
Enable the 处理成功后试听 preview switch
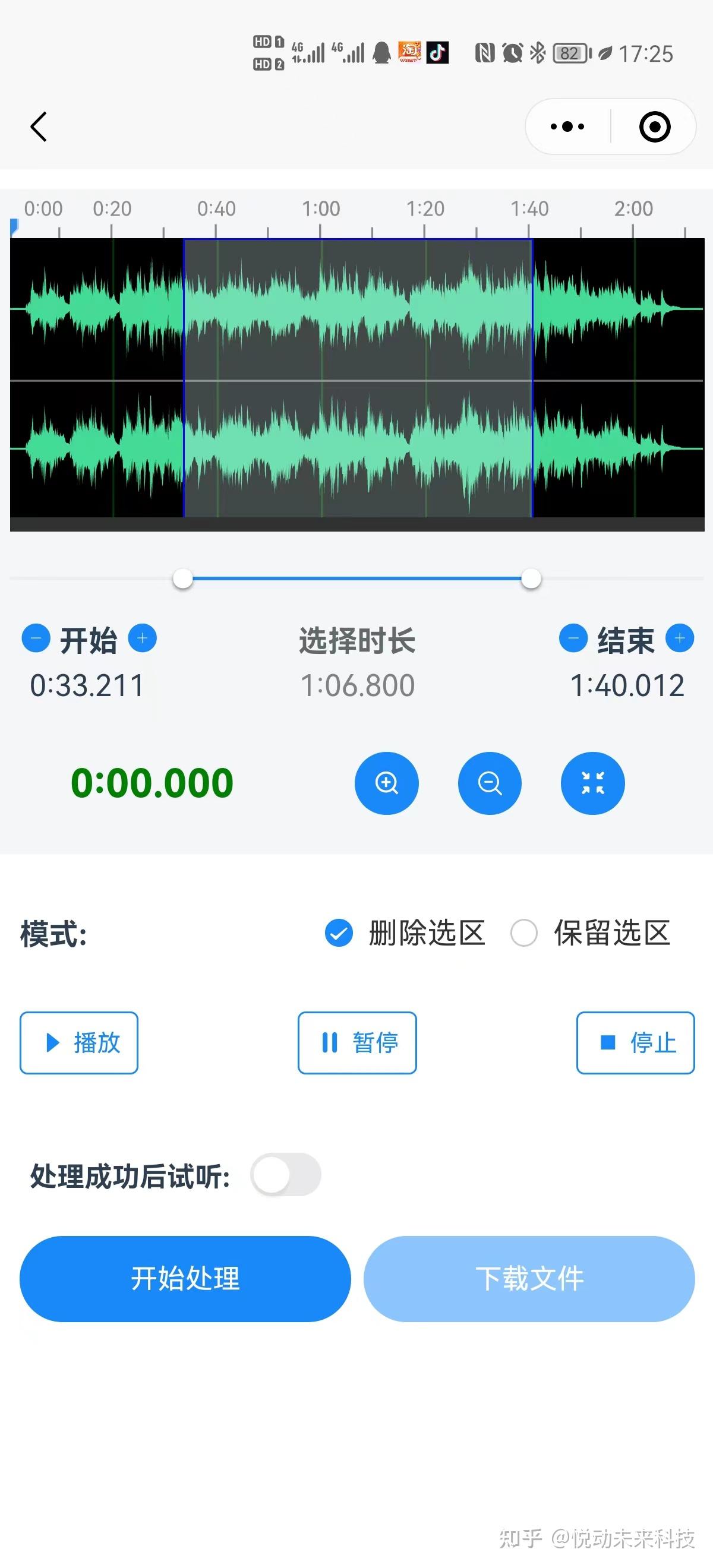point(286,1175)
